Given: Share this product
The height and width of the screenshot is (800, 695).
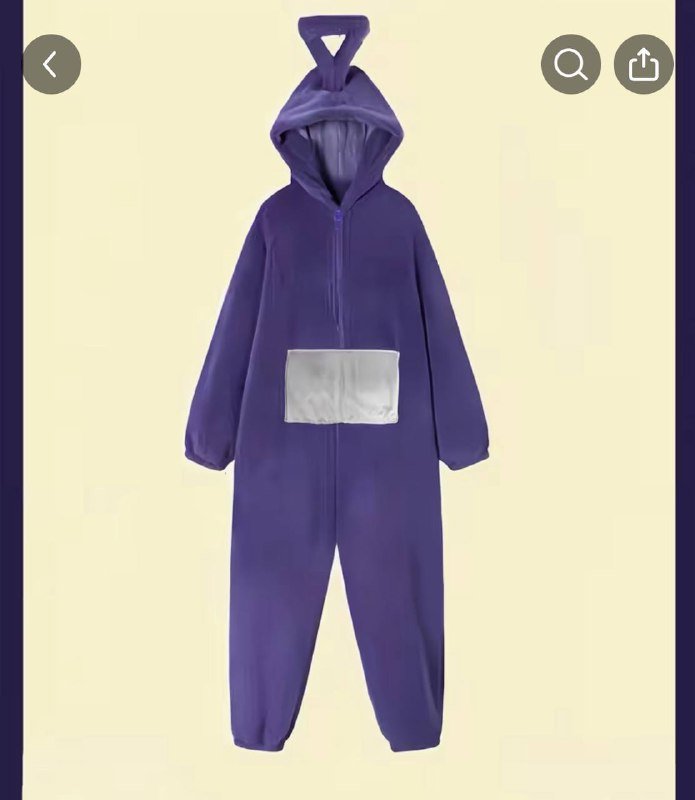Looking at the screenshot, I should pyautogui.click(x=643, y=65).
